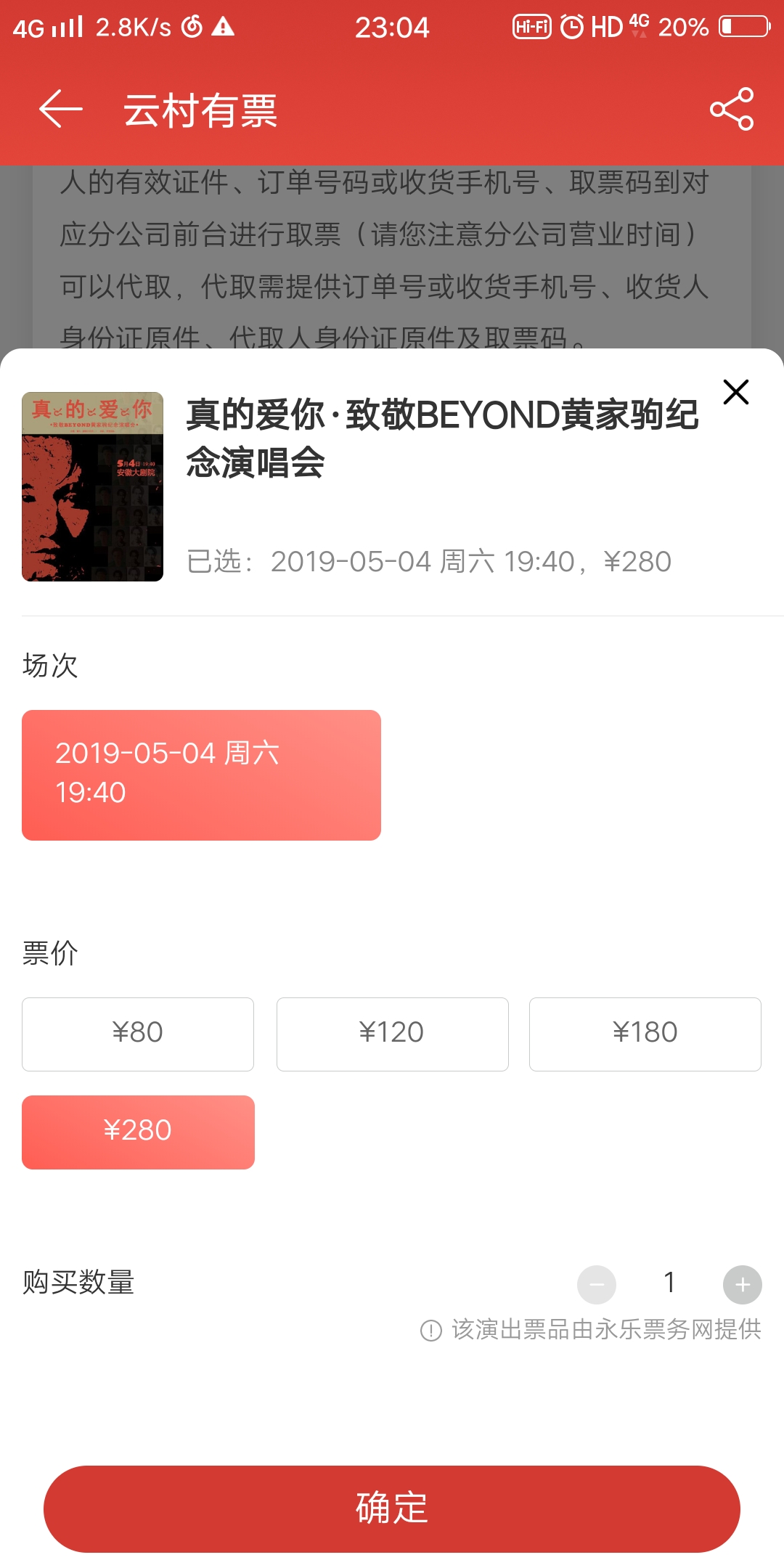Screen dimensions: 784x1568
Task: Go back with the top-left arrow
Action: (x=61, y=110)
